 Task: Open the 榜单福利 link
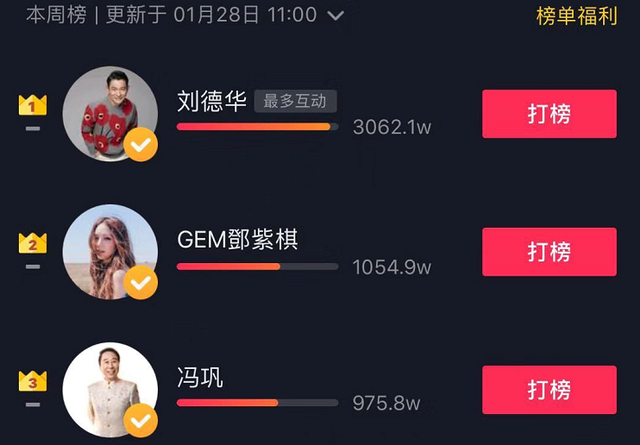(x=577, y=16)
